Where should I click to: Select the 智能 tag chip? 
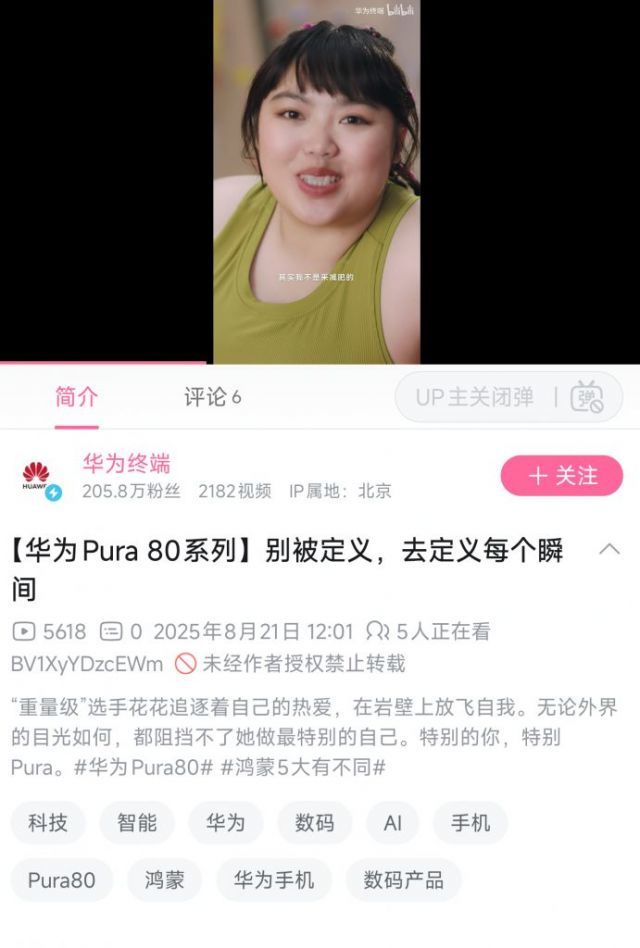[137, 823]
